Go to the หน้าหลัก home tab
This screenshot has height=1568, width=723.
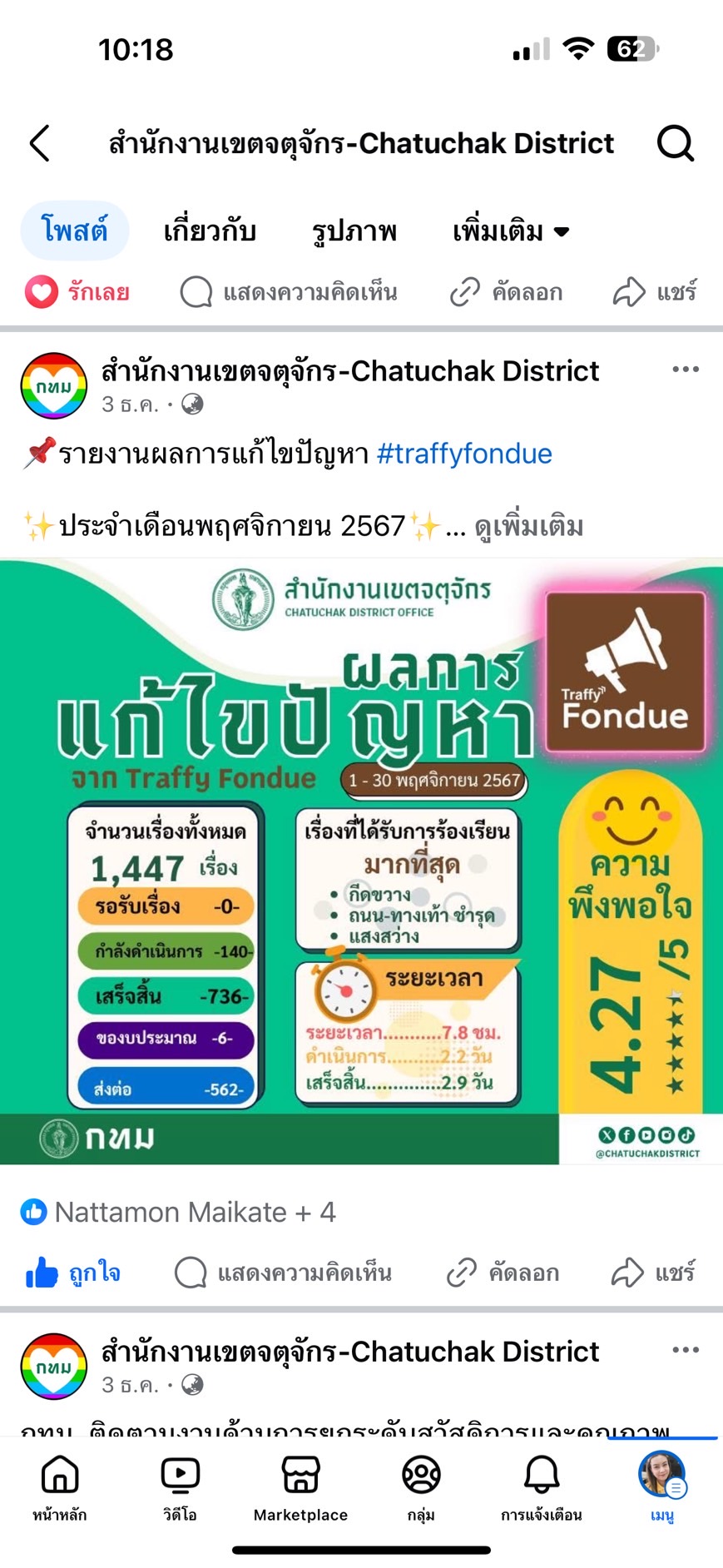coord(60,1486)
